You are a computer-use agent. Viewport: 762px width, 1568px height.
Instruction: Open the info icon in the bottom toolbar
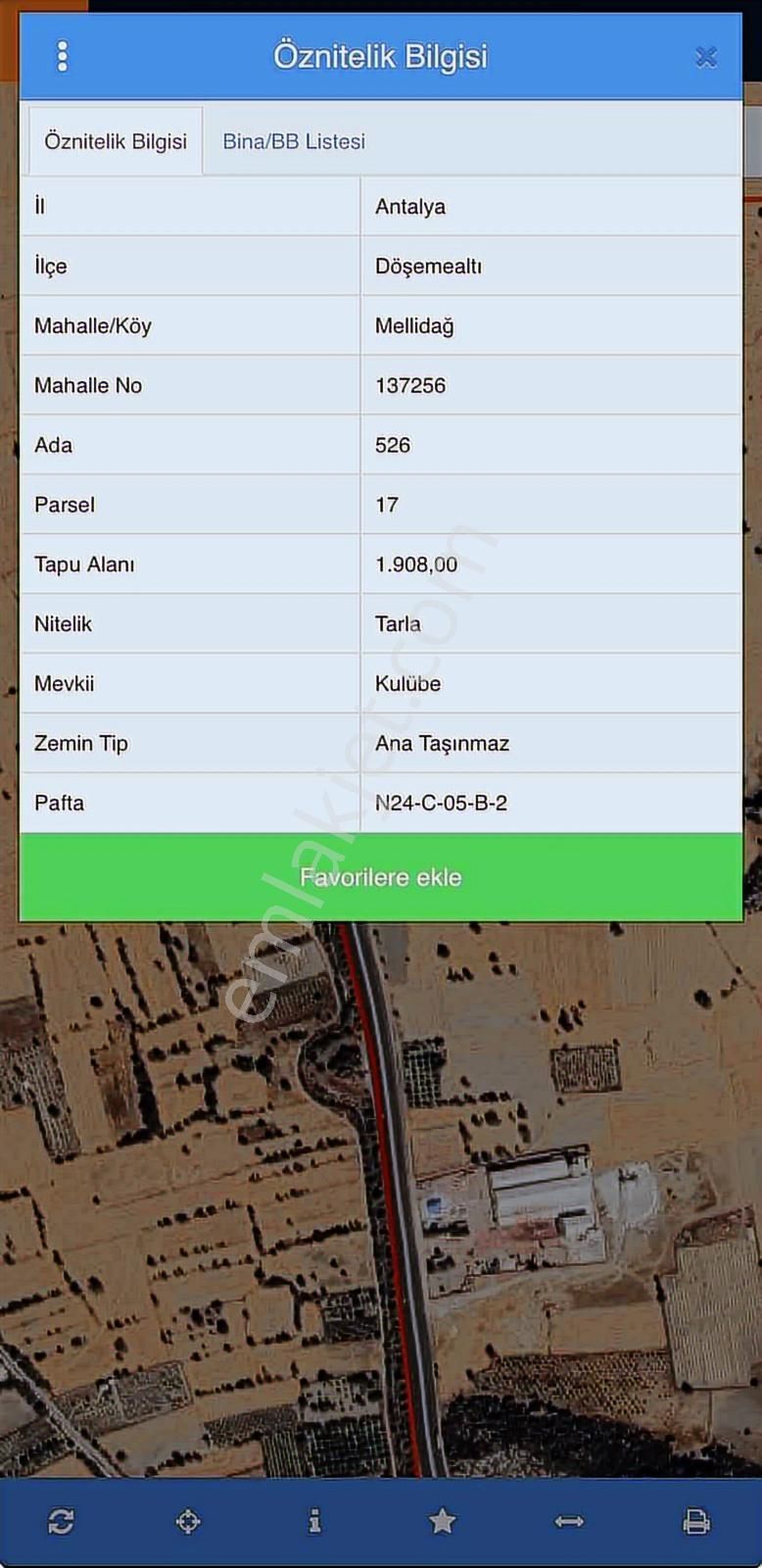point(314,1521)
